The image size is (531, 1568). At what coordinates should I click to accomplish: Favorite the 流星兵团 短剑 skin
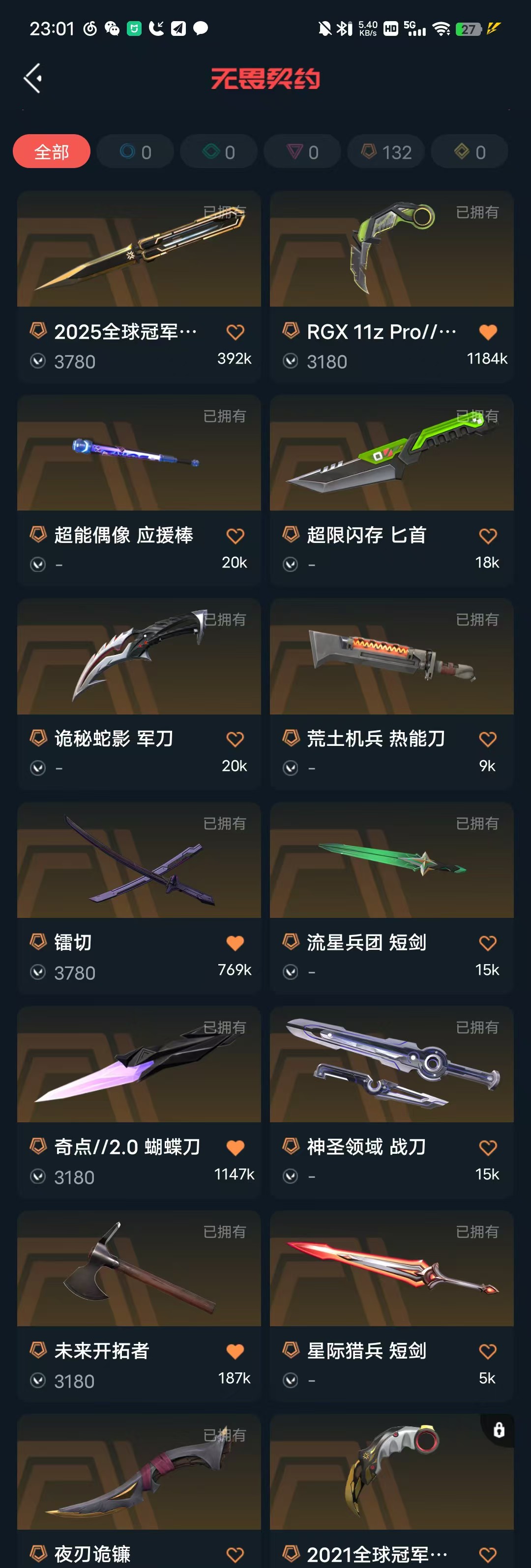point(488,943)
